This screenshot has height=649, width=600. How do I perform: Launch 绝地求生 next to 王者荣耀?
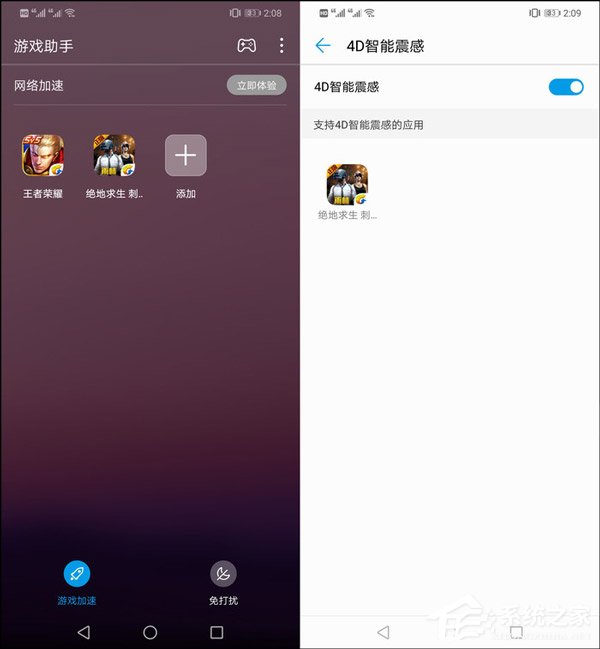(x=114, y=156)
